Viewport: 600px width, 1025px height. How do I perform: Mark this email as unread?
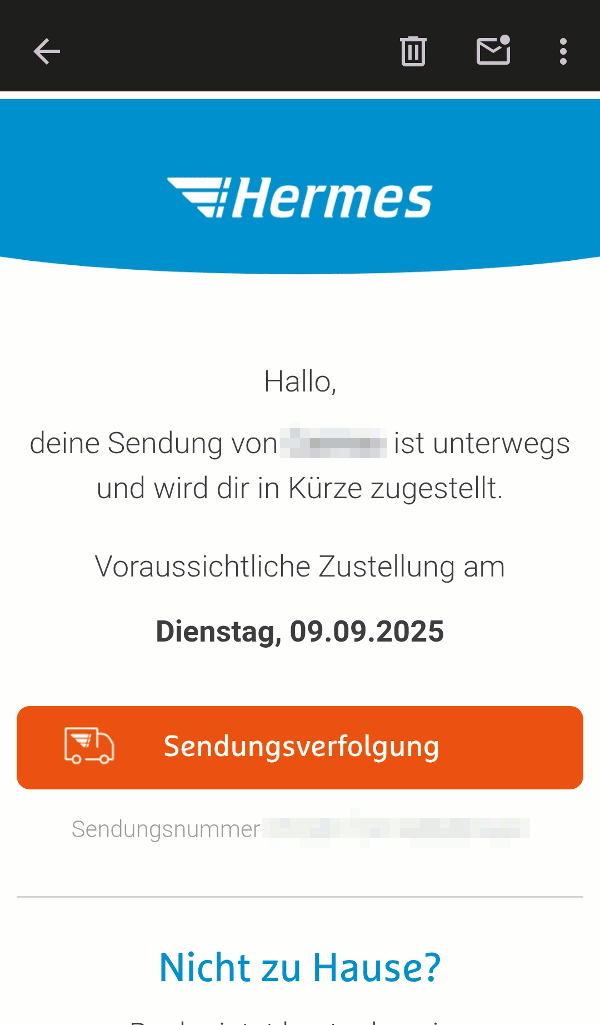(493, 51)
